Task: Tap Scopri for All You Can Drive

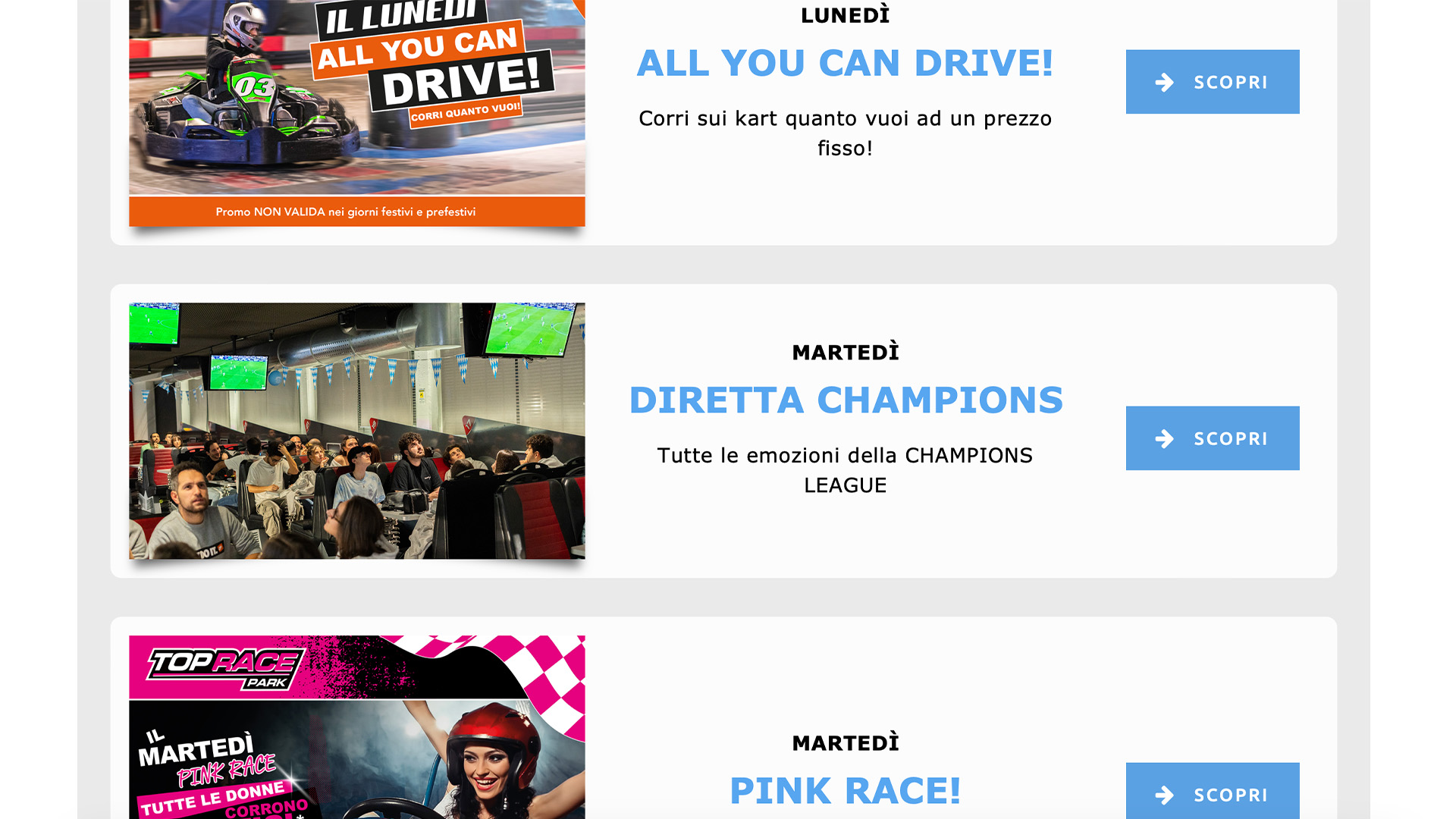Action: (1212, 82)
